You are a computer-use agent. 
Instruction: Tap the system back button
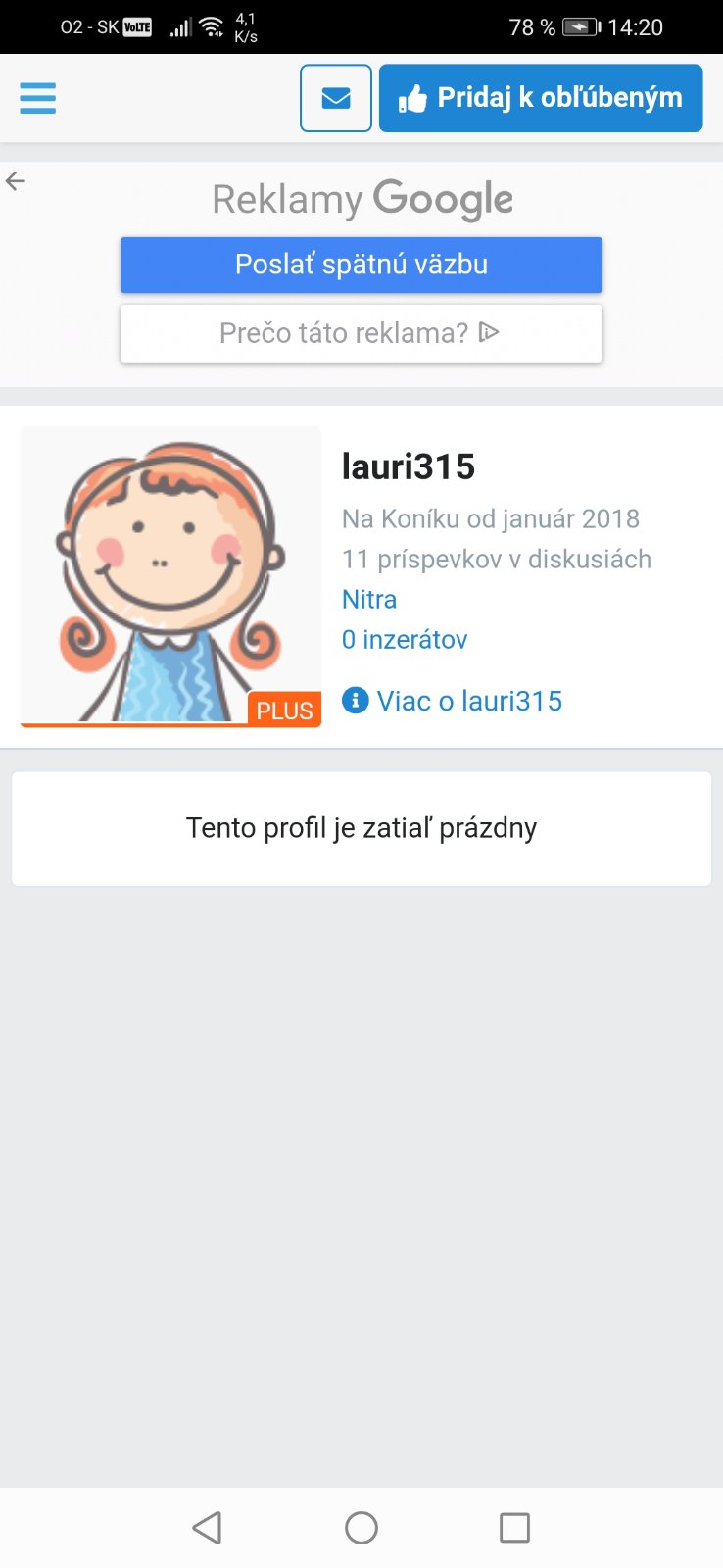click(x=207, y=1527)
